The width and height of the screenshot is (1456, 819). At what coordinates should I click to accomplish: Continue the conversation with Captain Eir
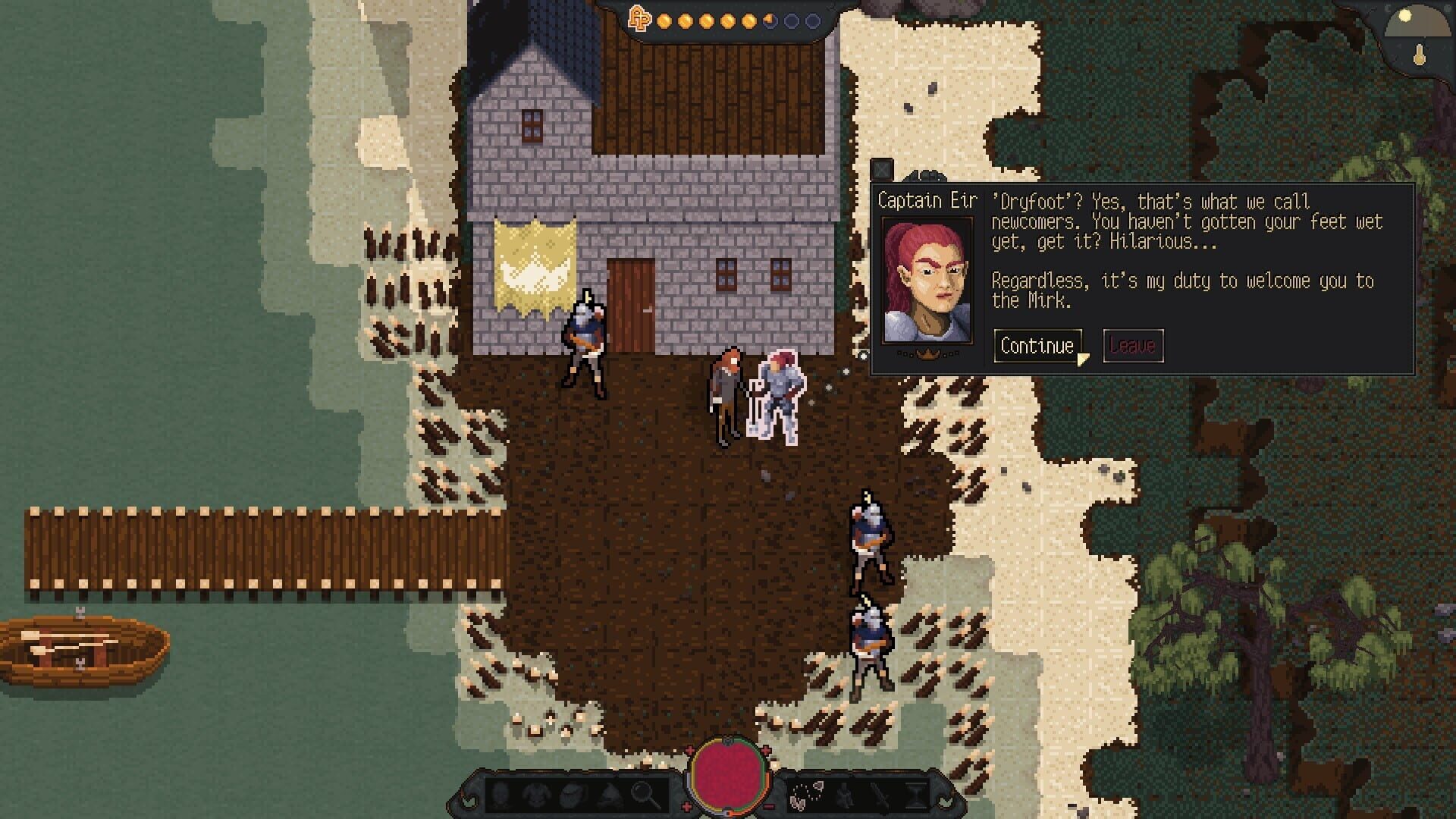(x=1037, y=346)
